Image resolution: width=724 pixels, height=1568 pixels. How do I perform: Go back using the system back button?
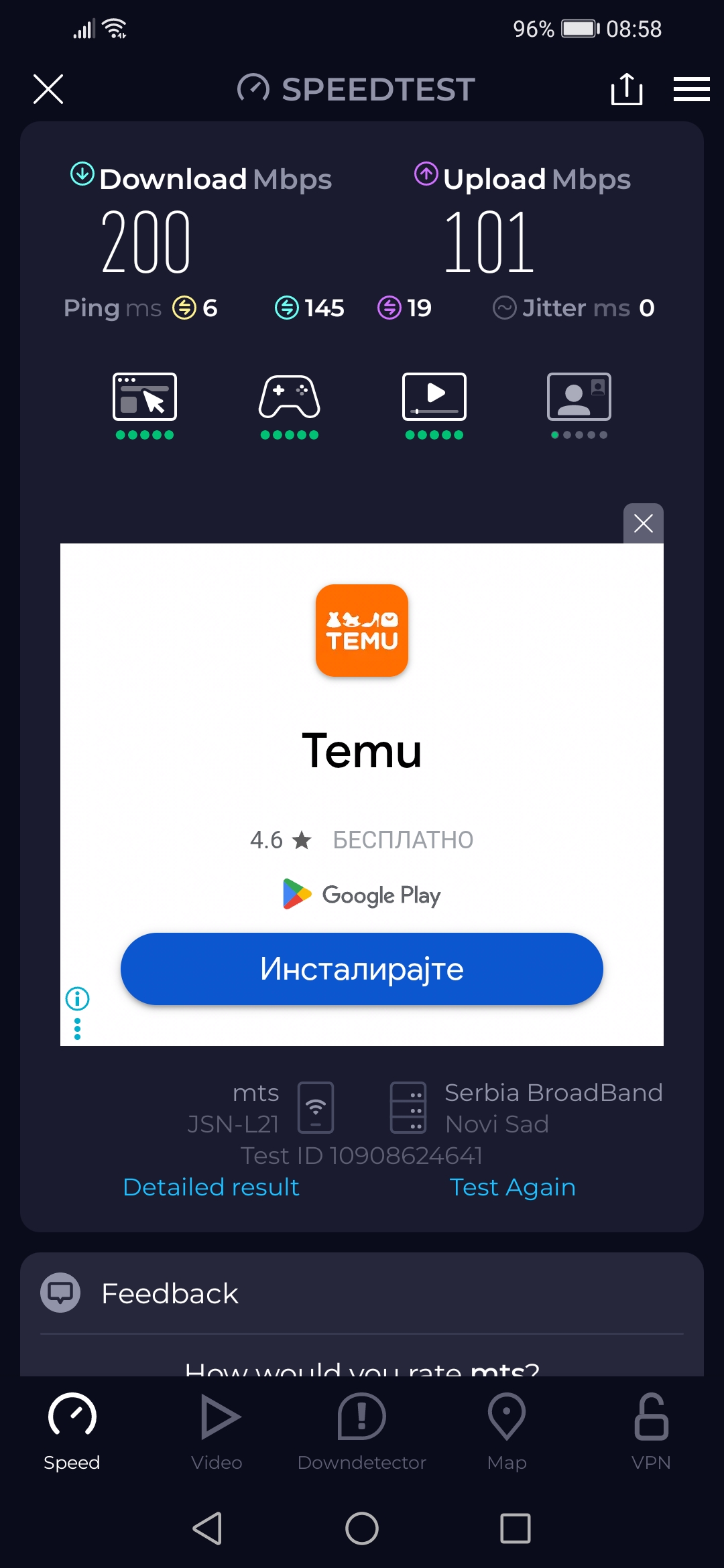[208, 1528]
